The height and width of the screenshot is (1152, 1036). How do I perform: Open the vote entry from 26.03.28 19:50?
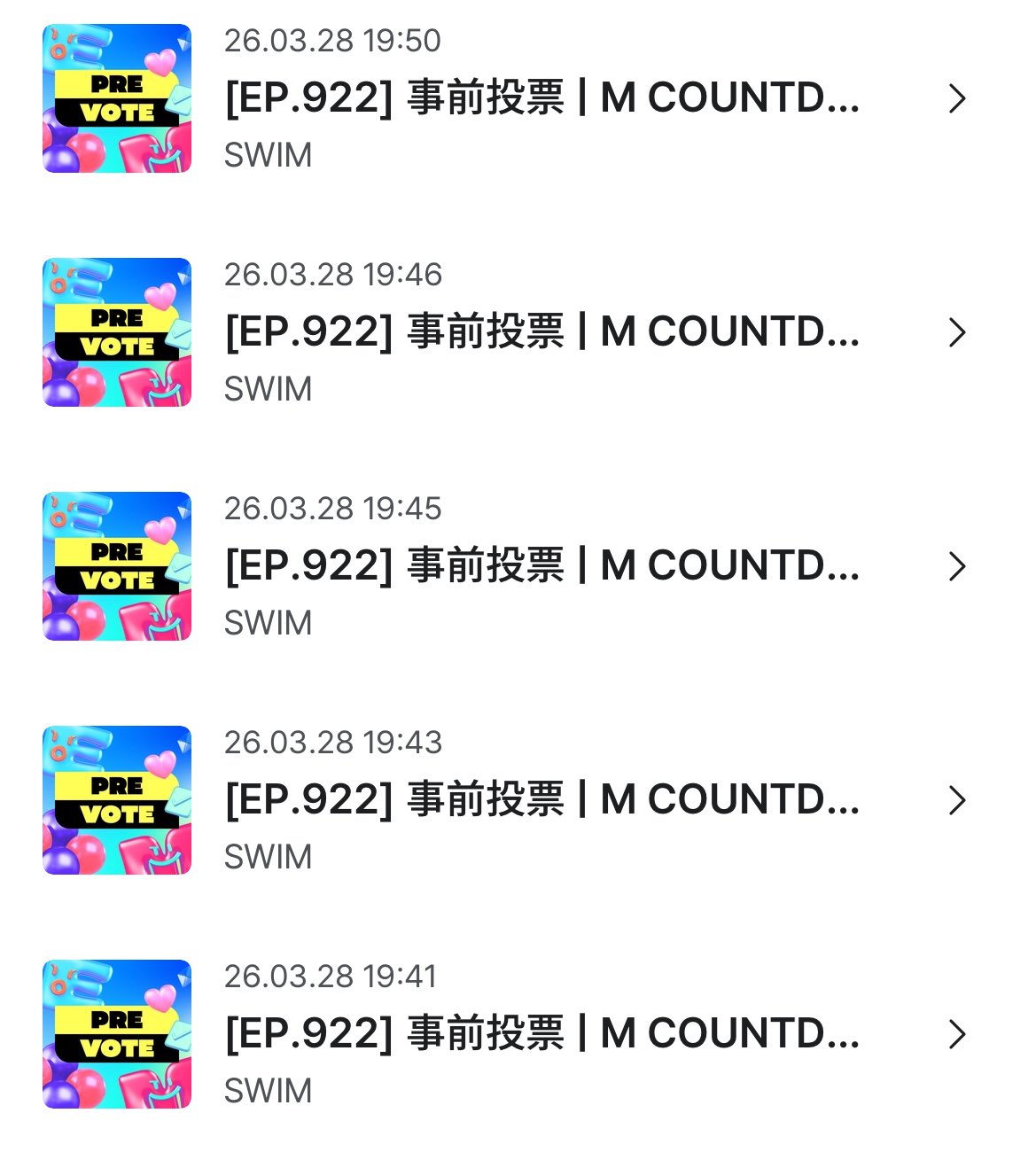[x=541, y=98]
